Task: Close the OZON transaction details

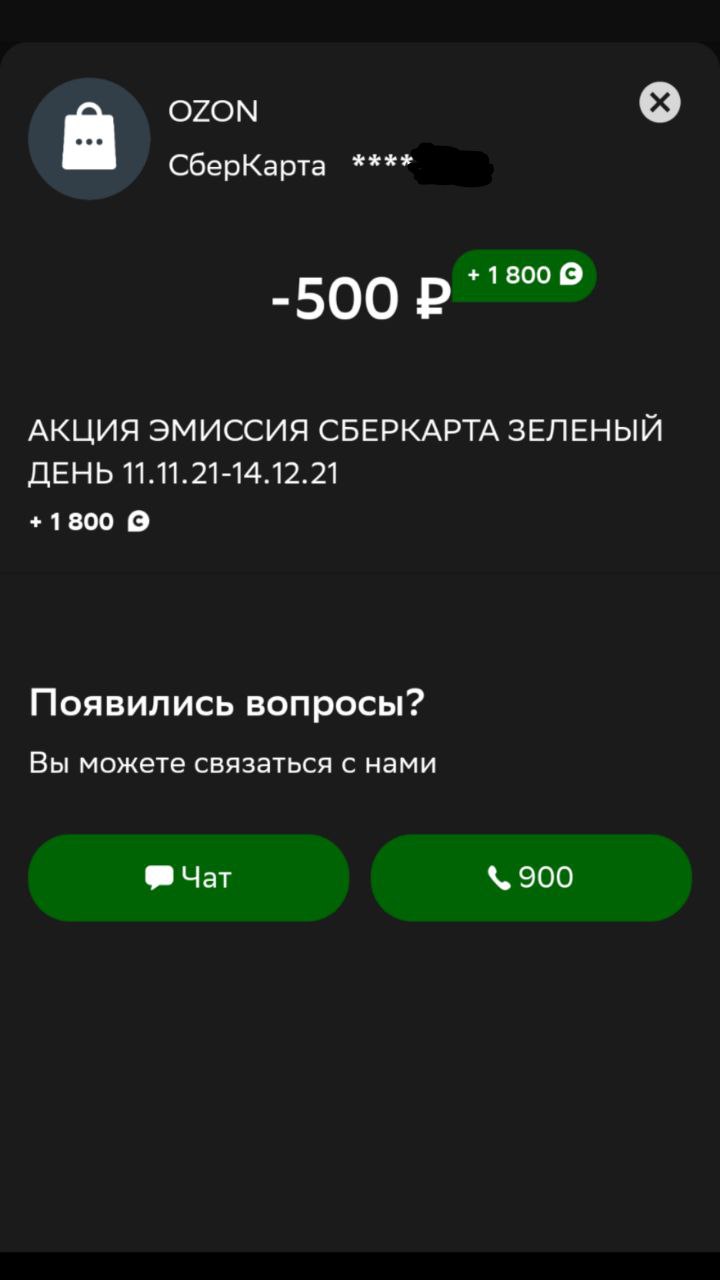Action: pyautogui.click(x=660, y=102)
